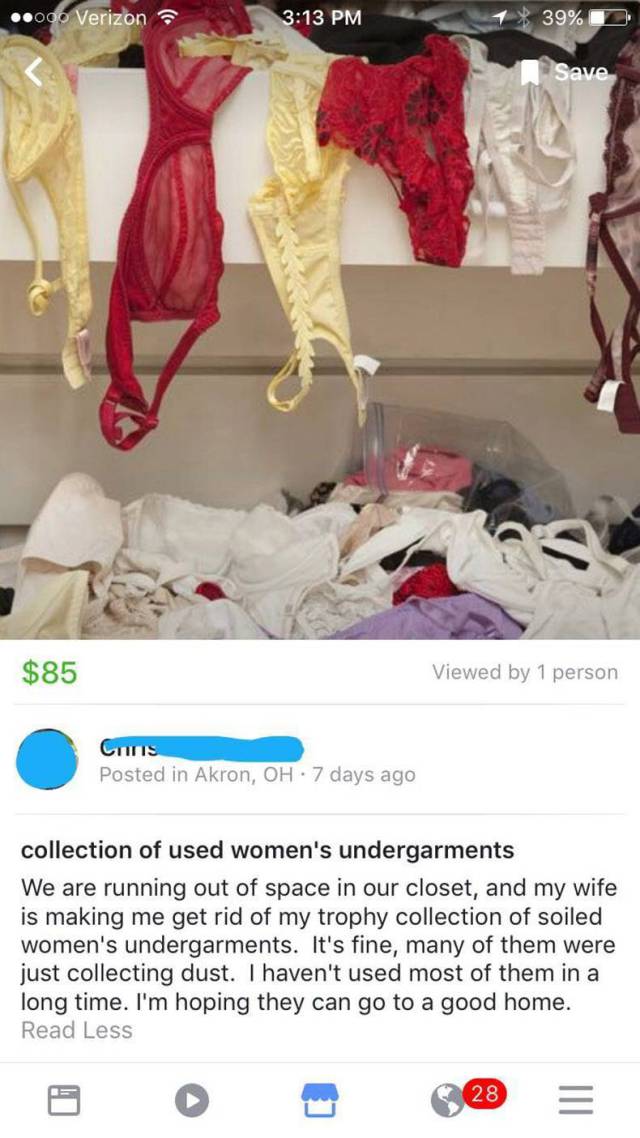
Task: Switch to the Marketplace tab
Action: pos(320,1100)
